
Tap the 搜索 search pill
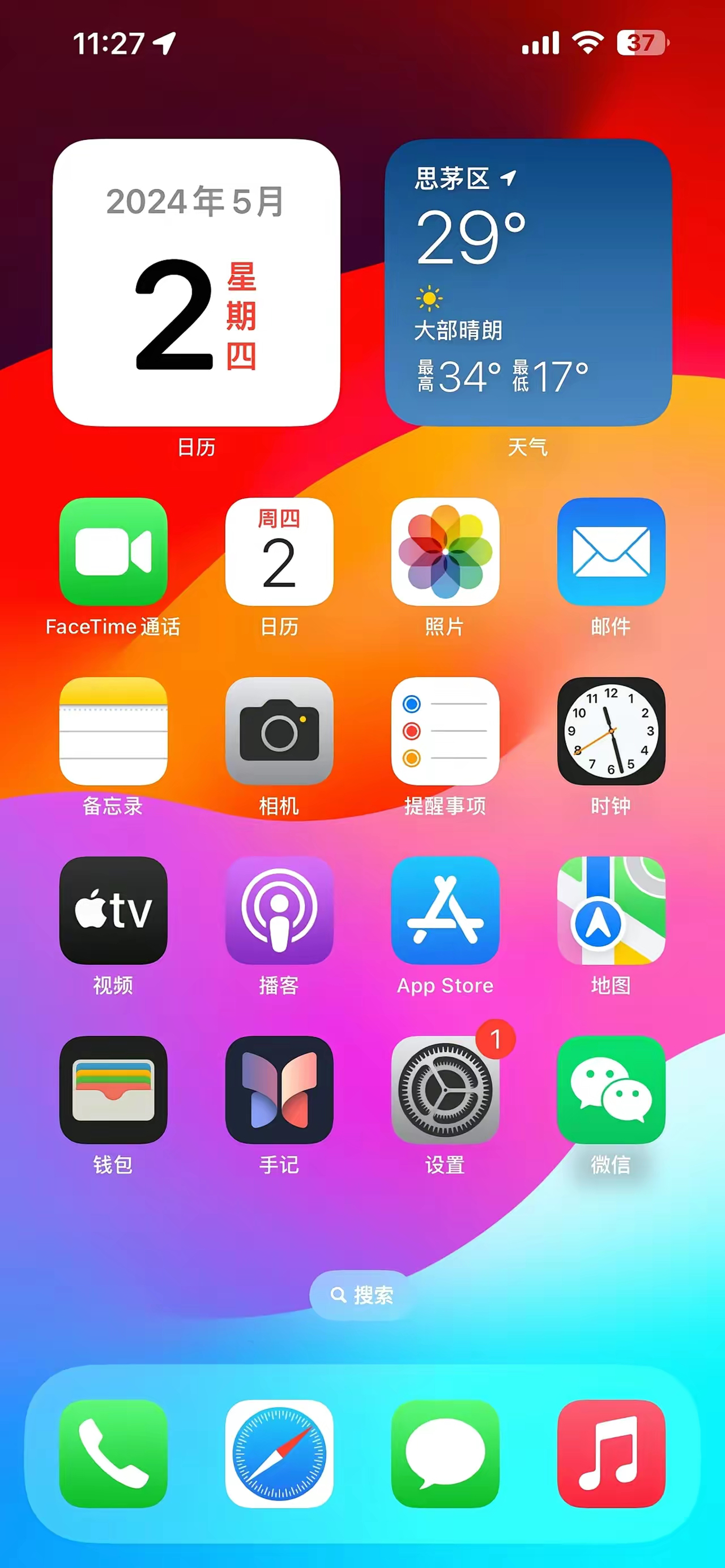(362, 1295)
